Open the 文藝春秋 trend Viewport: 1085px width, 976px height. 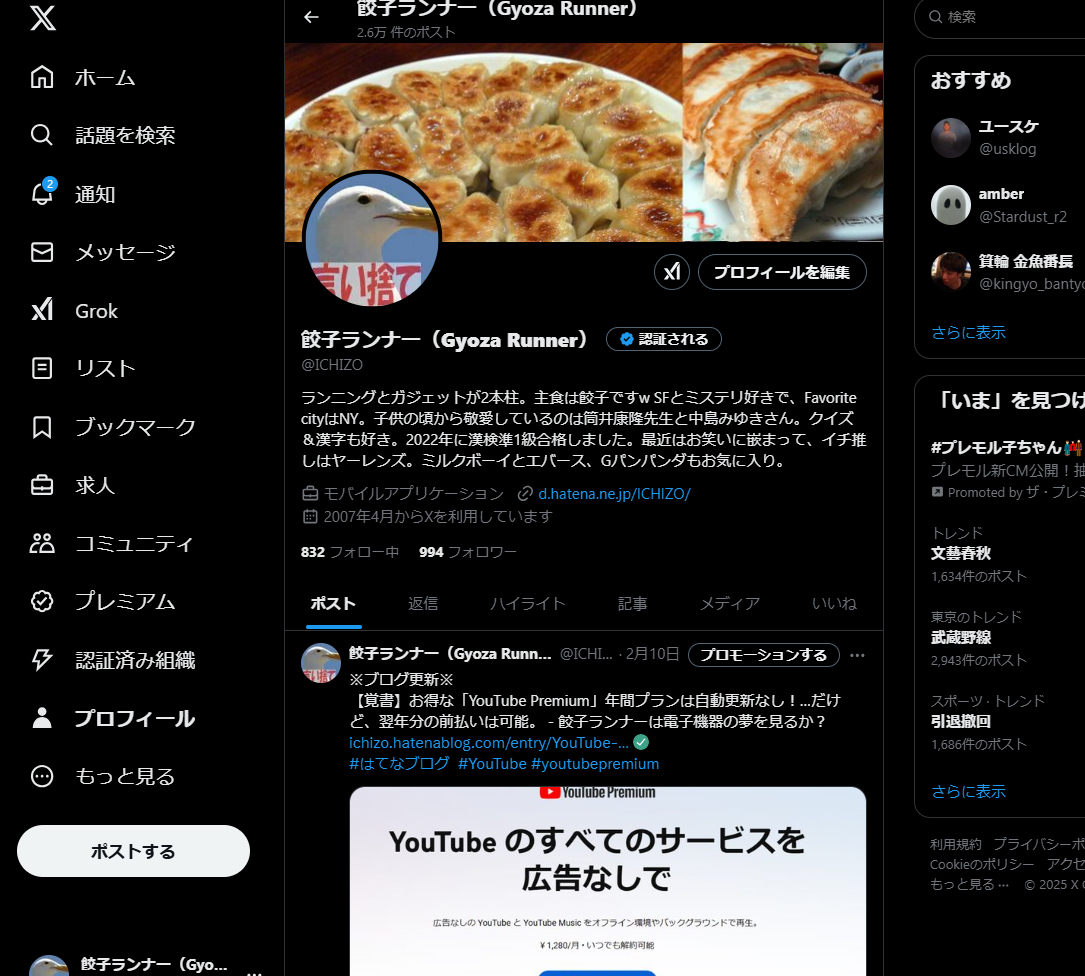[961, 553]
